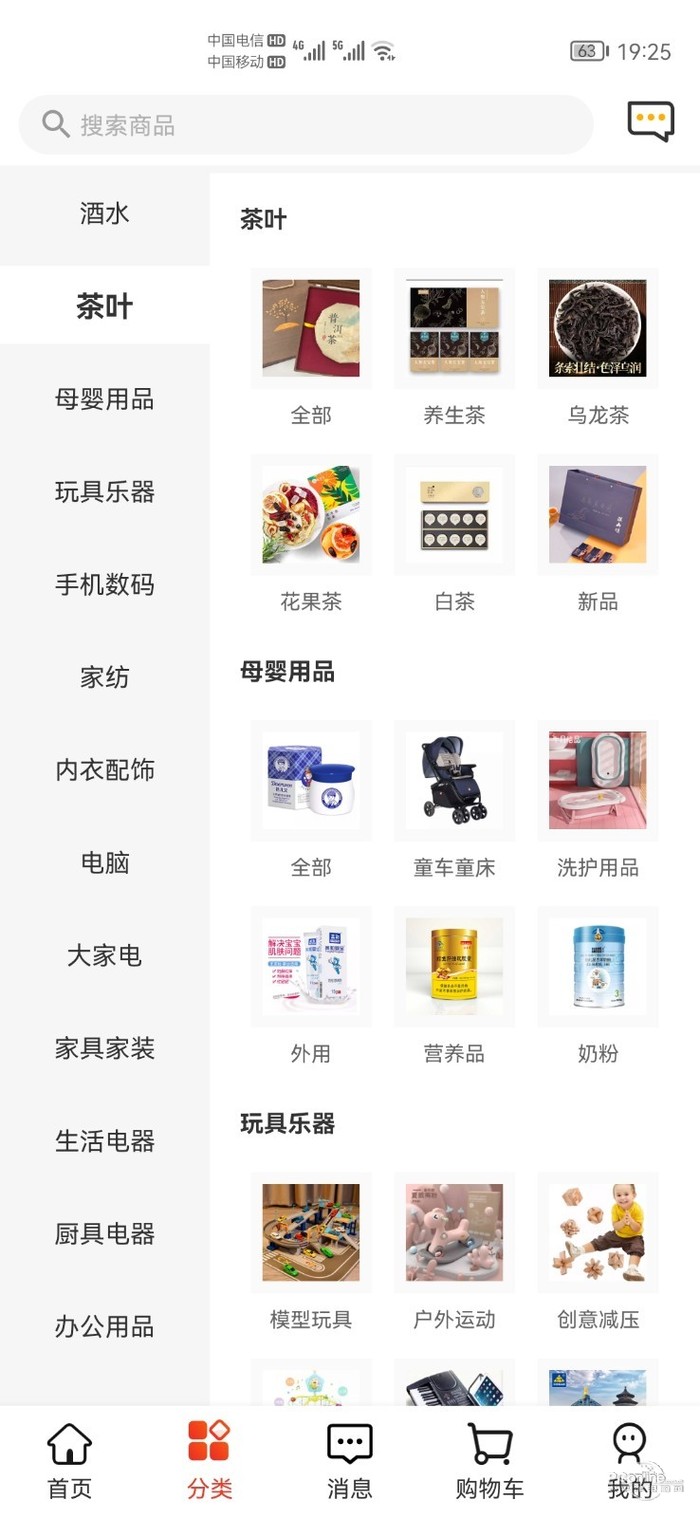Viewport: 700px width, 1518px height.
Task: Switch to the 首页 tab
Action: click(x=70, y=1461)
